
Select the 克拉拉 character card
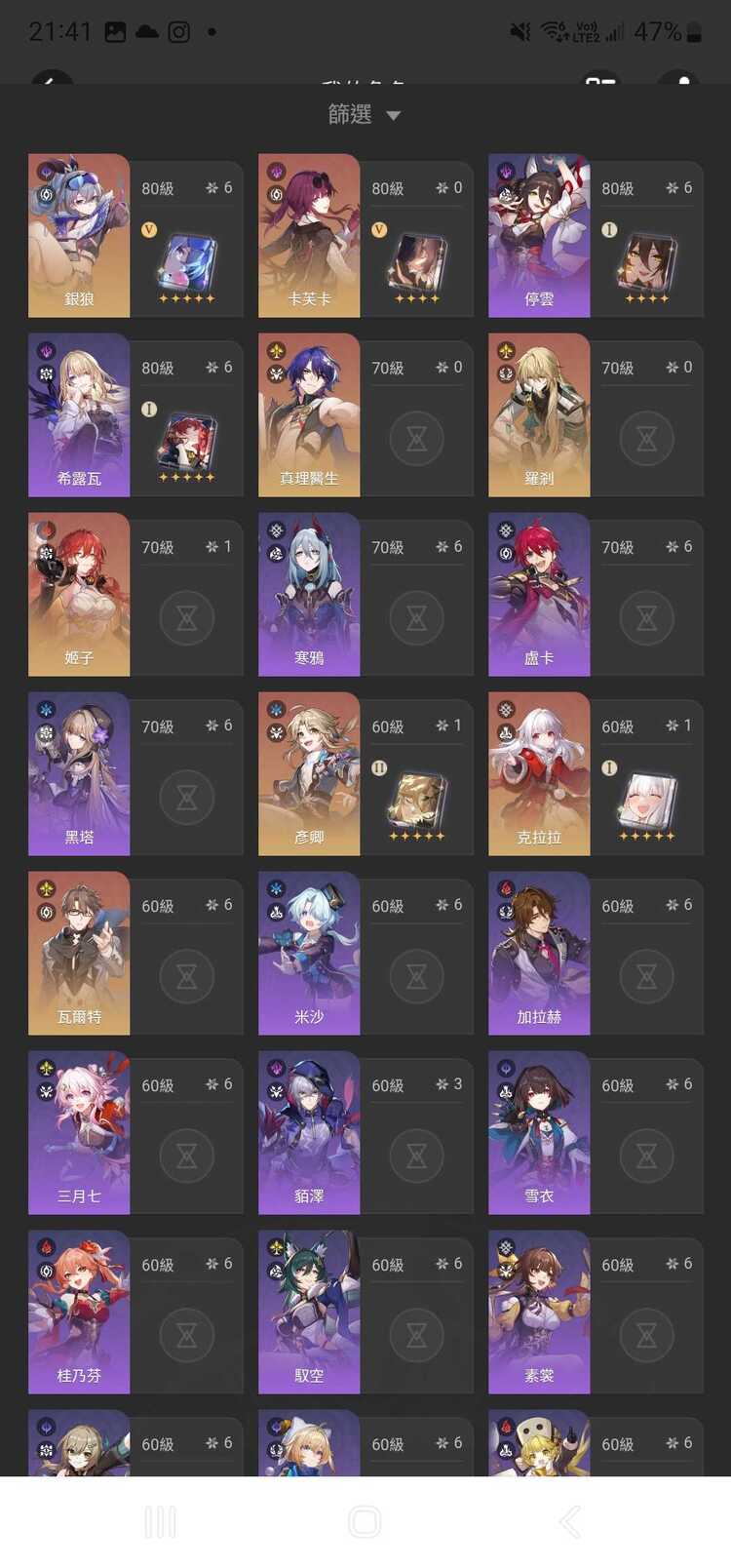click(539, 774)
